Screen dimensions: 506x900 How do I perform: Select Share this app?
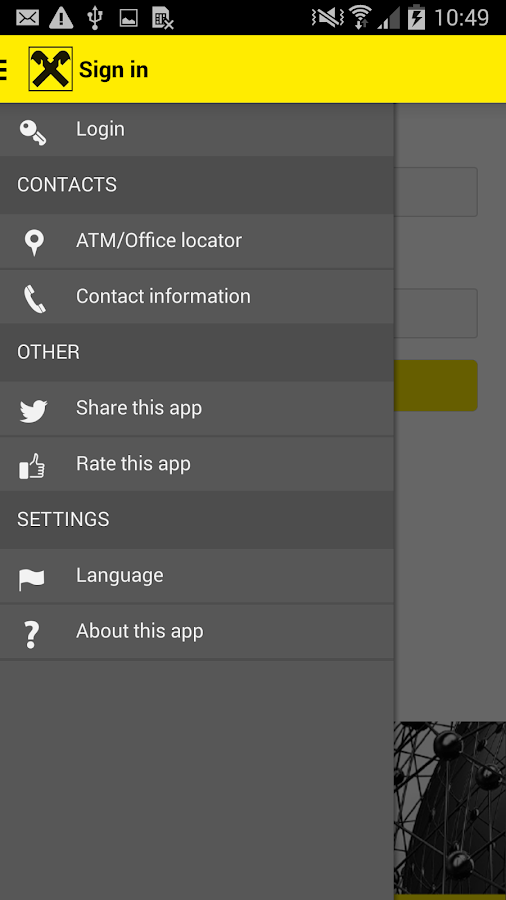click(x=197, y=409)
